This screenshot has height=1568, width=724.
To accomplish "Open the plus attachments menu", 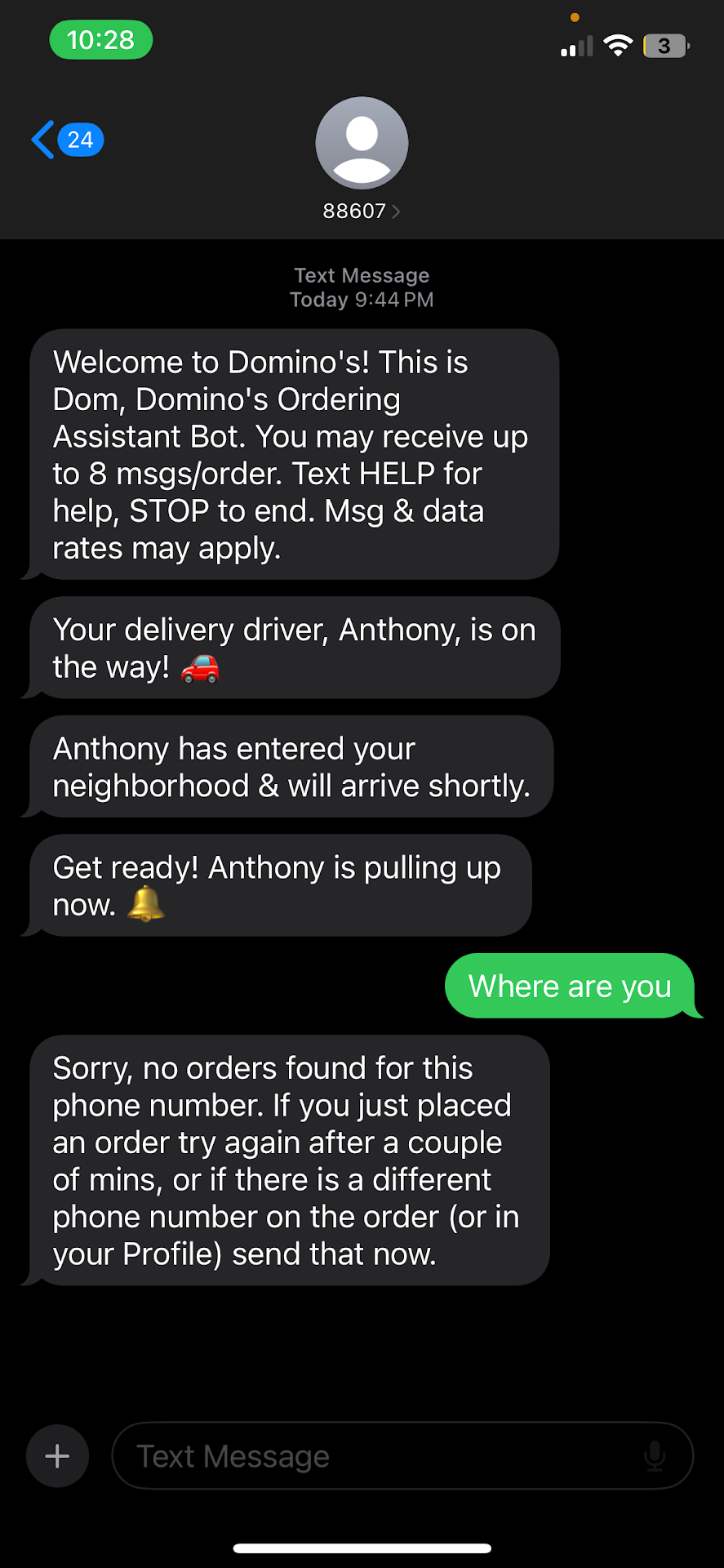I will 57,1456.
